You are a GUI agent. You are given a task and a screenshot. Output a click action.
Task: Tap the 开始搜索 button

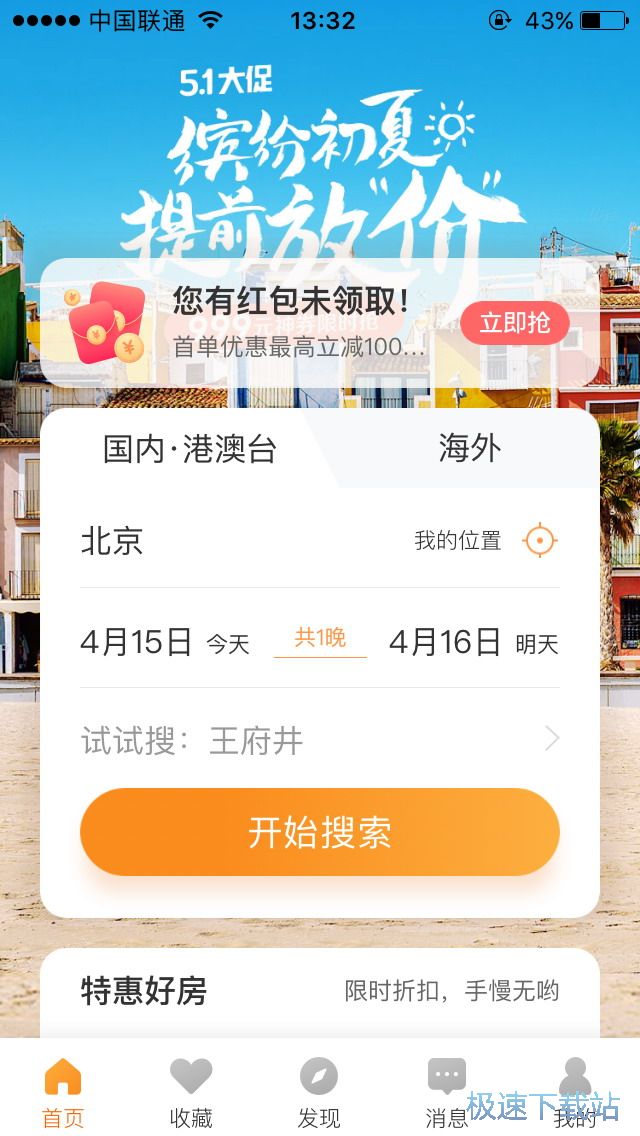(320, 832)
